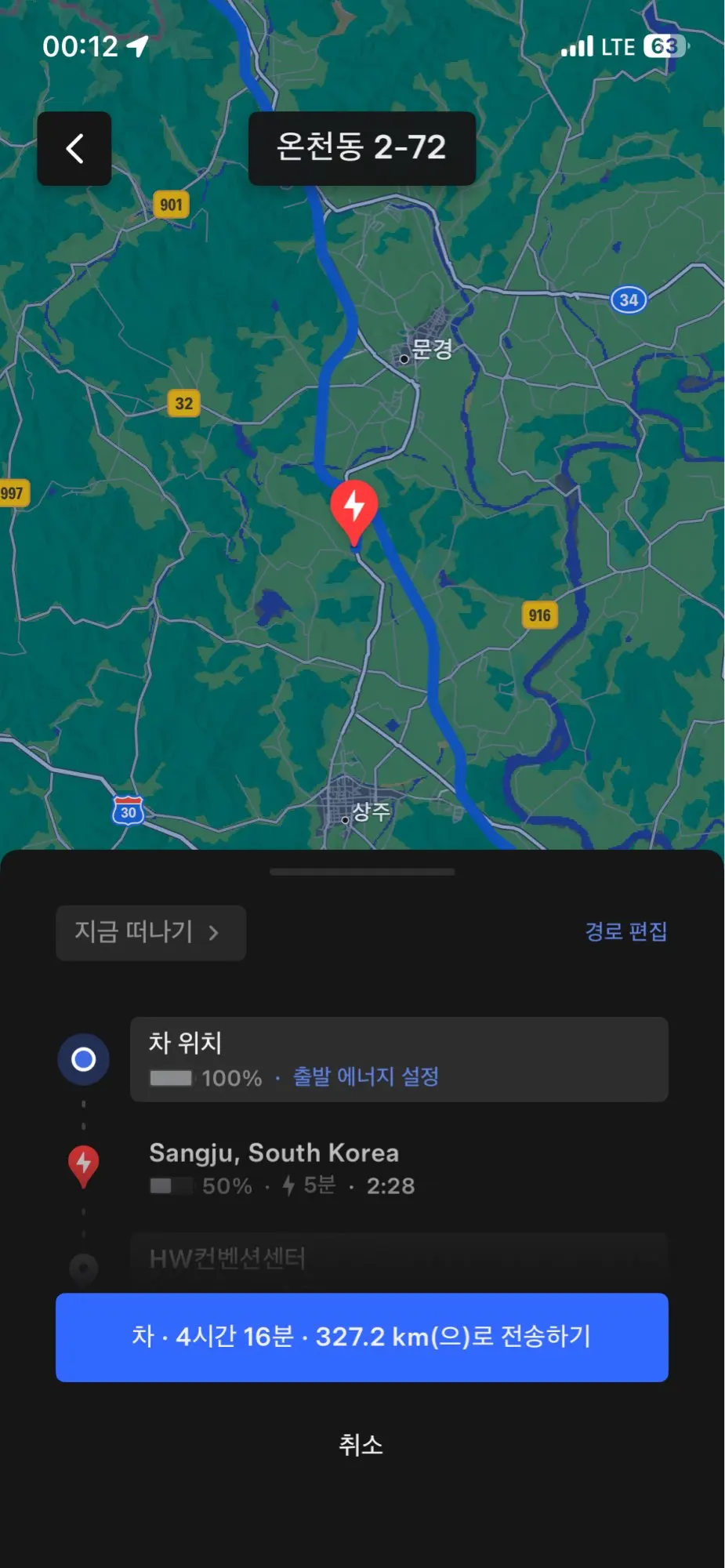Viewport: 725px width, 1568px height.
Task: Tap the back arrow to exit route view
Action: (x=74, y=149)
